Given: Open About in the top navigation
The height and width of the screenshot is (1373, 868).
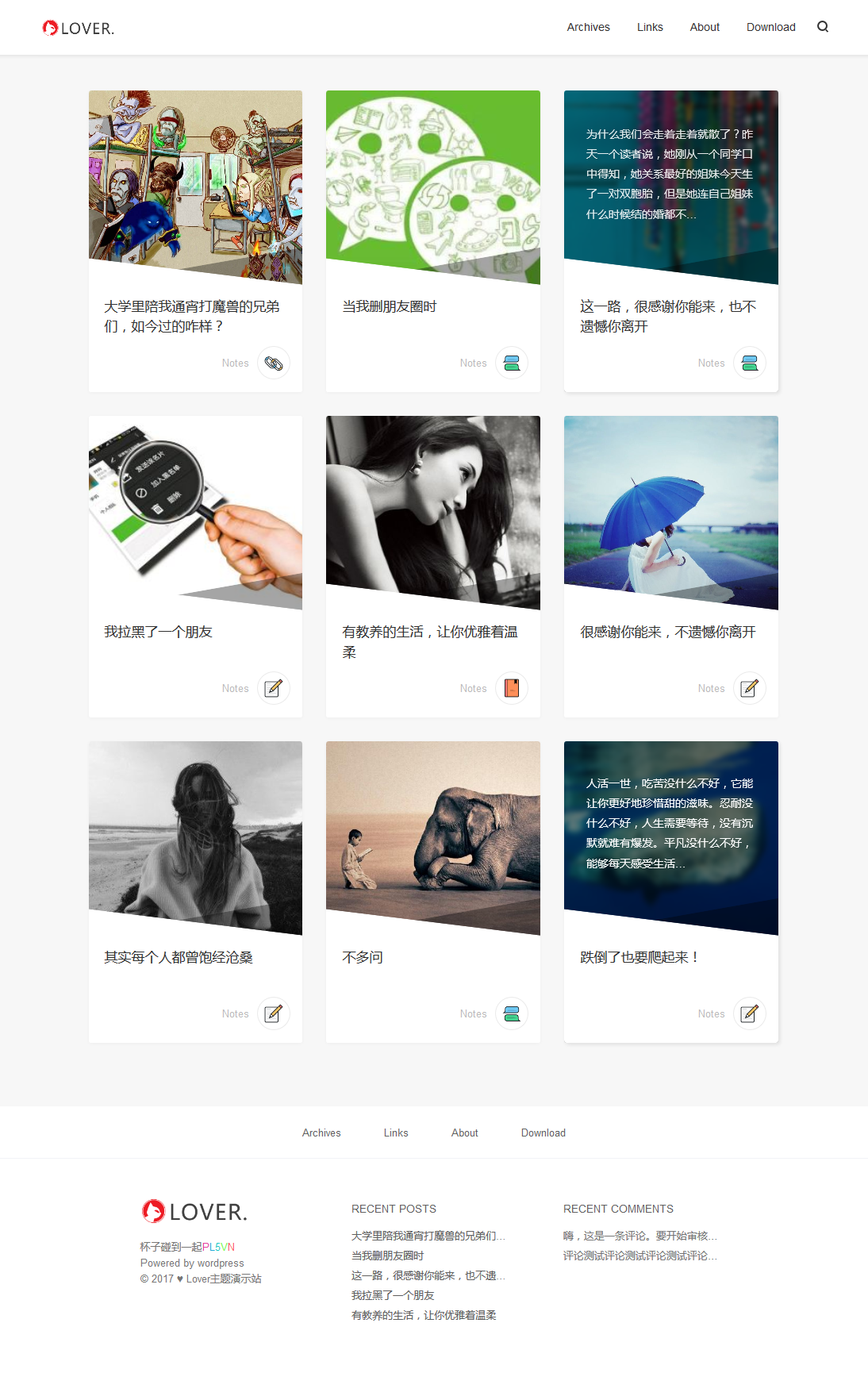Looking at the screenshot, I should pos(705,27).
